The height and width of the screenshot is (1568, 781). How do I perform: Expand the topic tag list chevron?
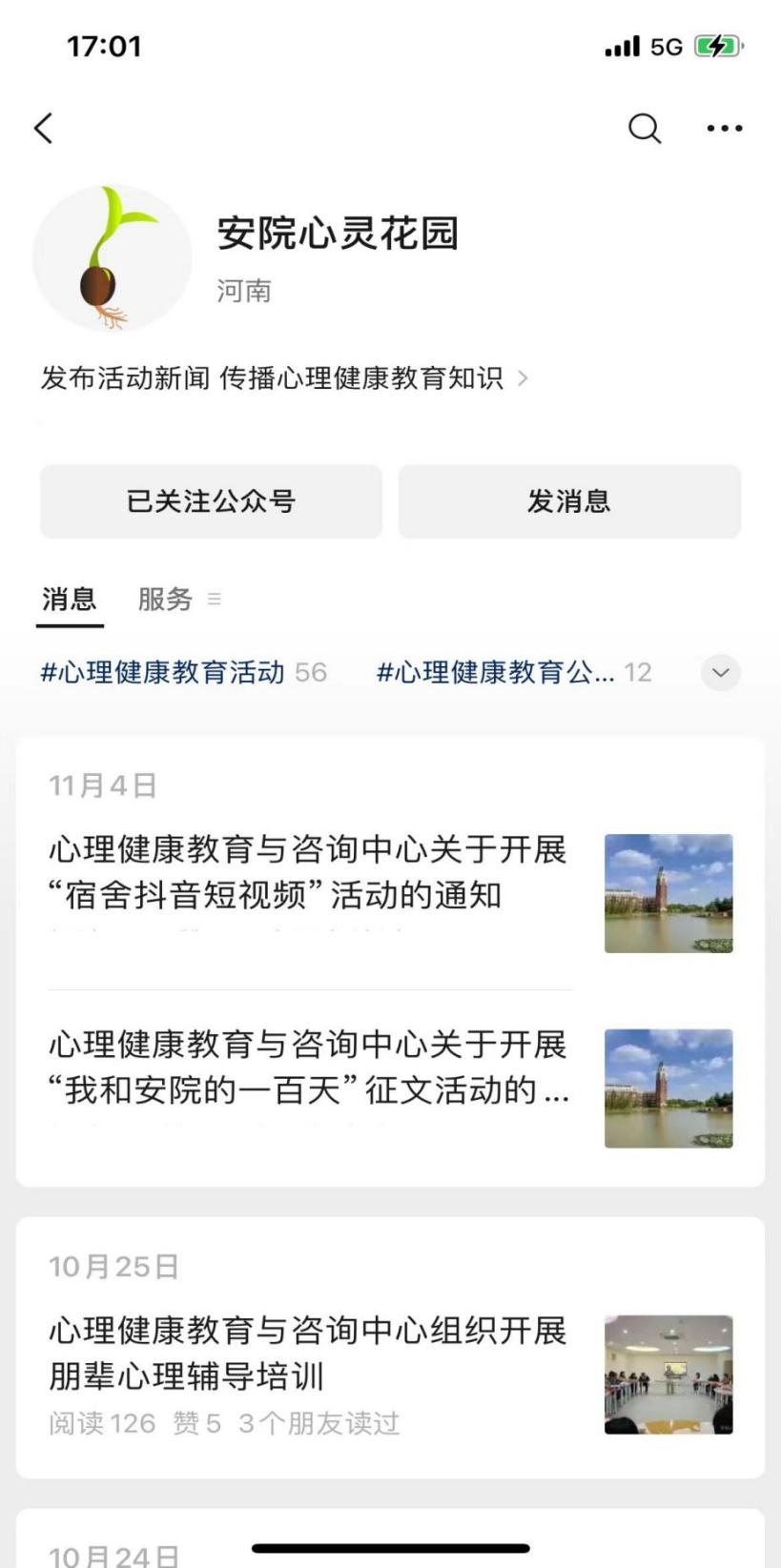720,673
